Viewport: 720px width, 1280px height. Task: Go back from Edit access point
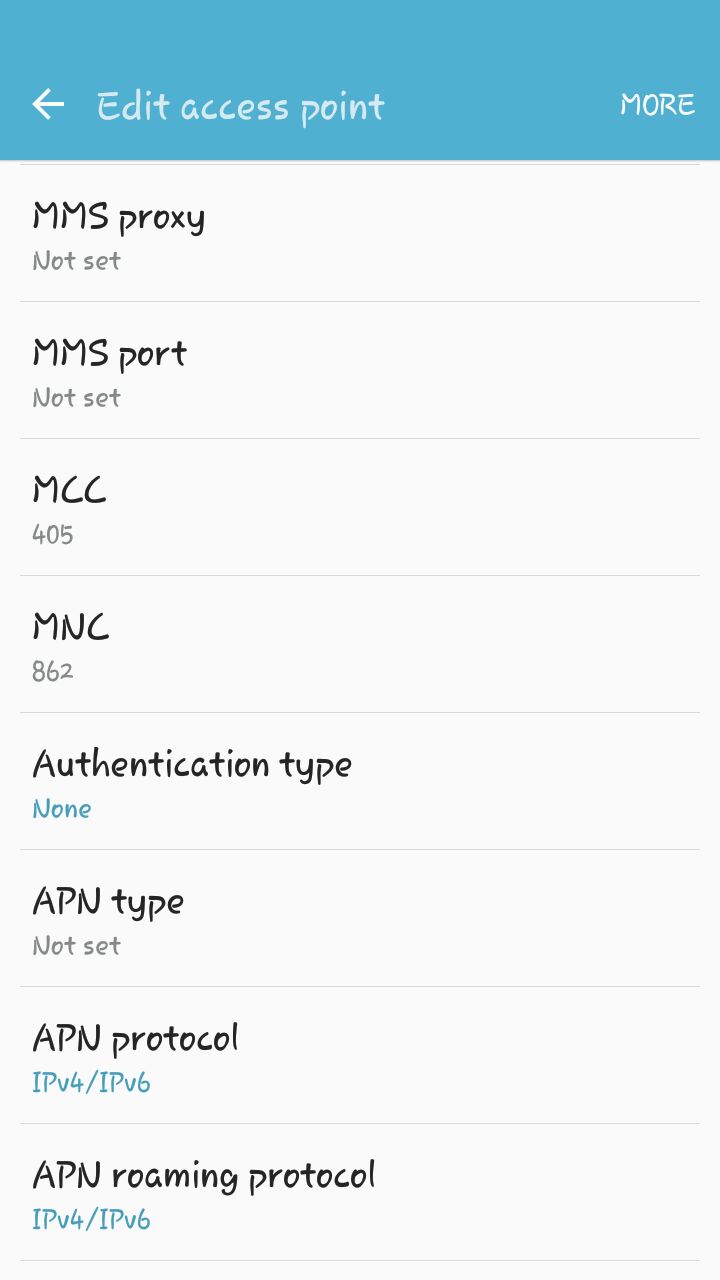pyautogui.click(x=47, y=104)
